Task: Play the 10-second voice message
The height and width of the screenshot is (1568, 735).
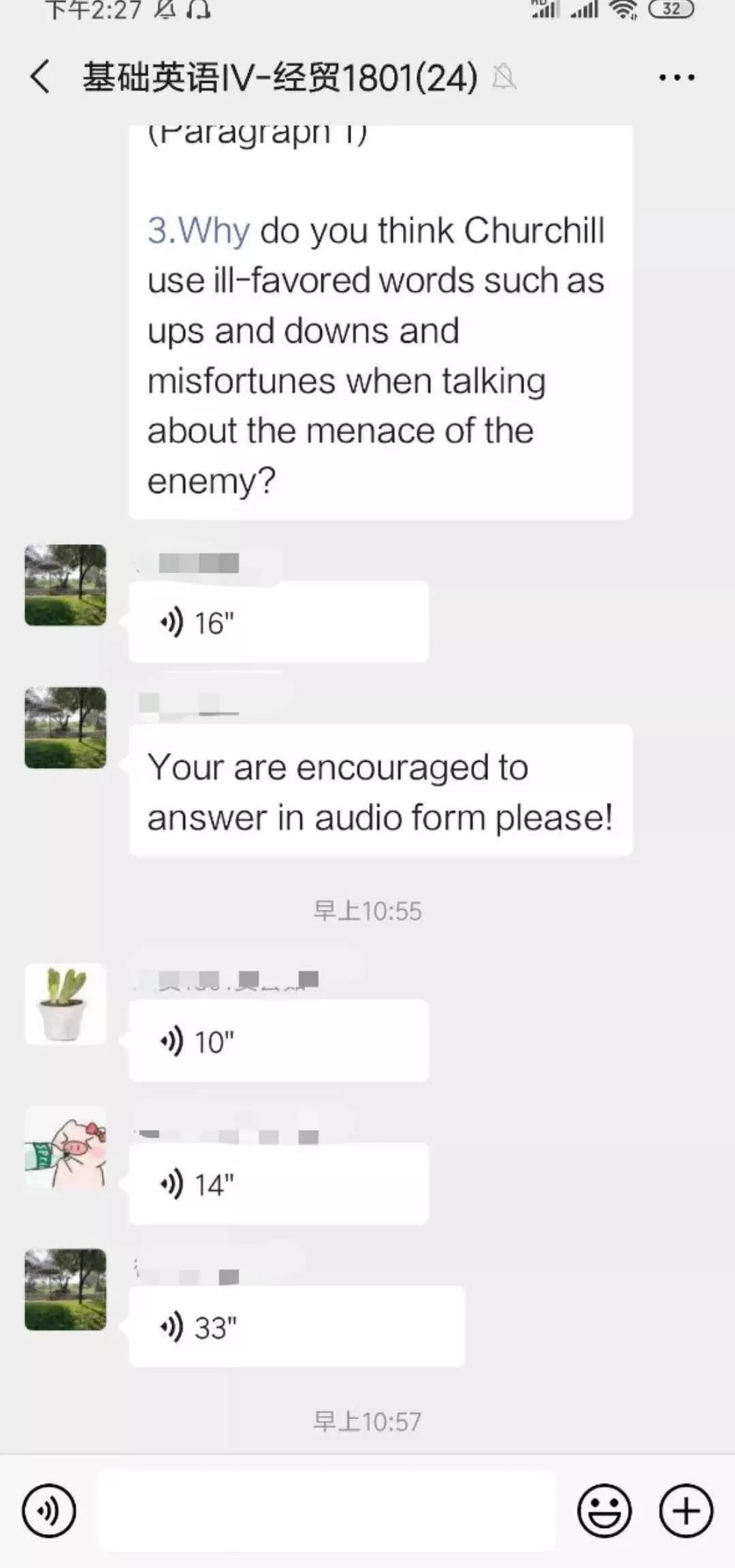Action: (x=278, y=1041)
